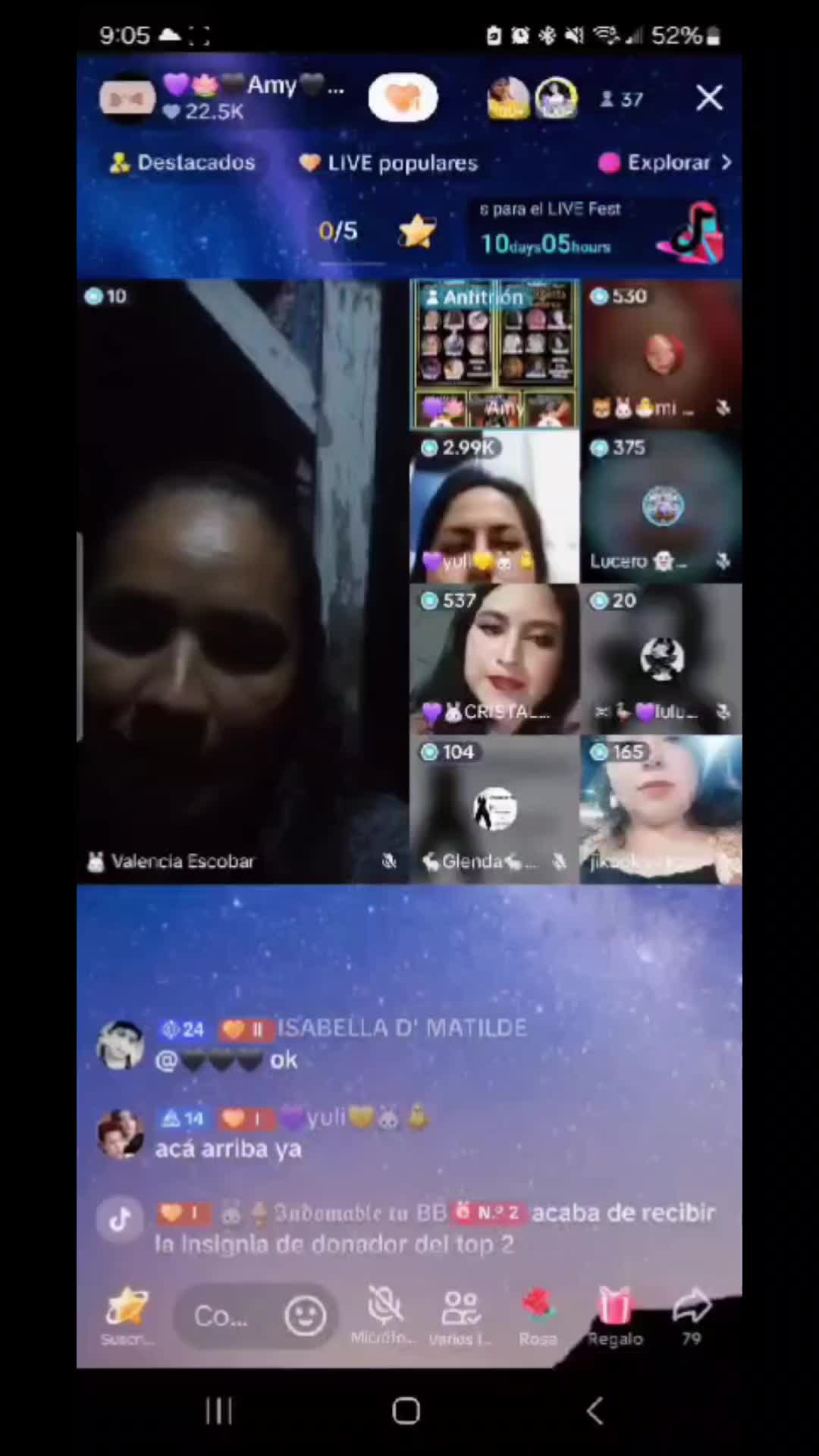The width and height of the screenshot is (819, 1456).
Task: Close the live stream
Action: coord(709,97)
